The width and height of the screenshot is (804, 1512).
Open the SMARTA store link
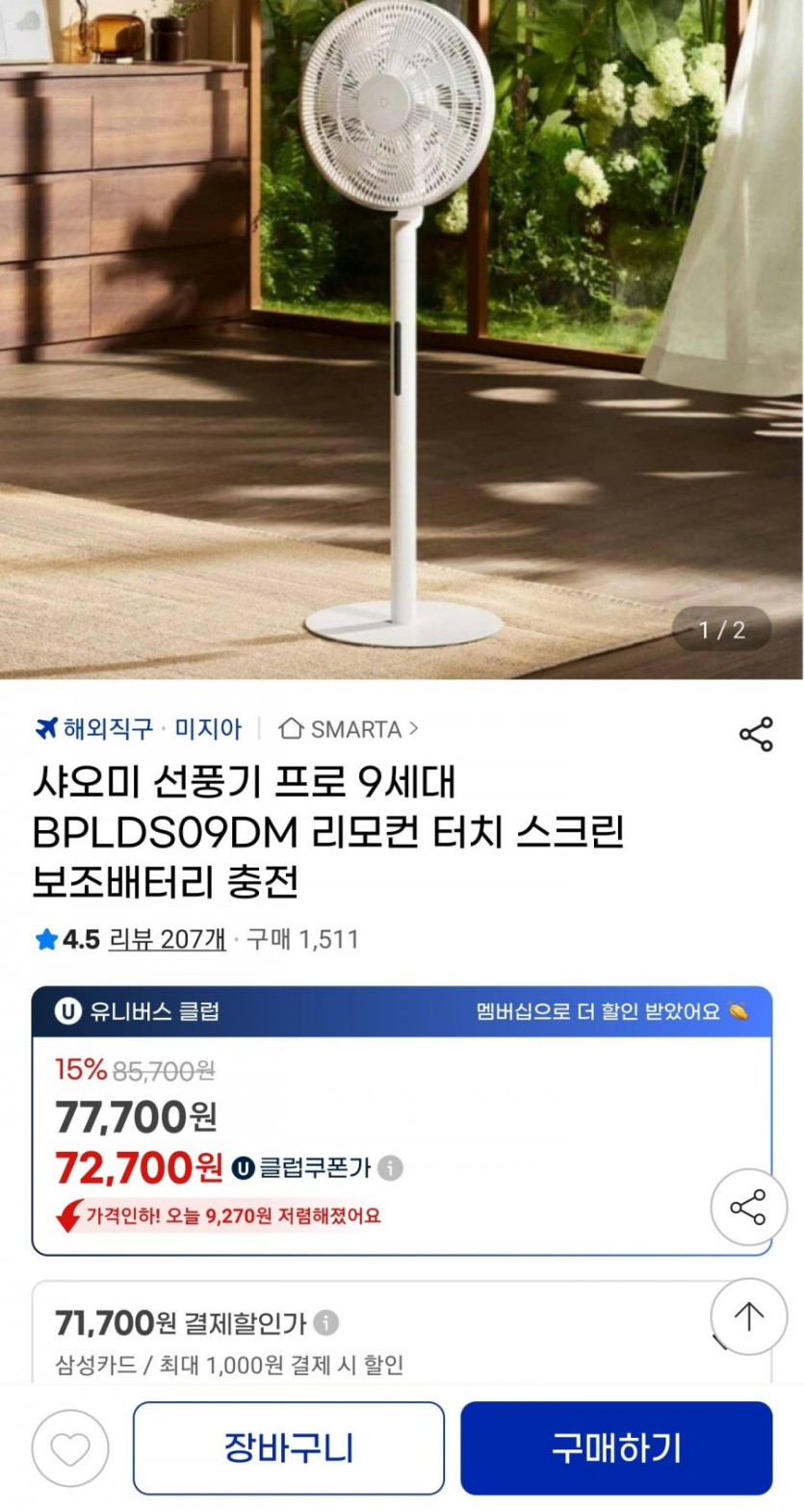pyautogui.click(x=349, y=729)
